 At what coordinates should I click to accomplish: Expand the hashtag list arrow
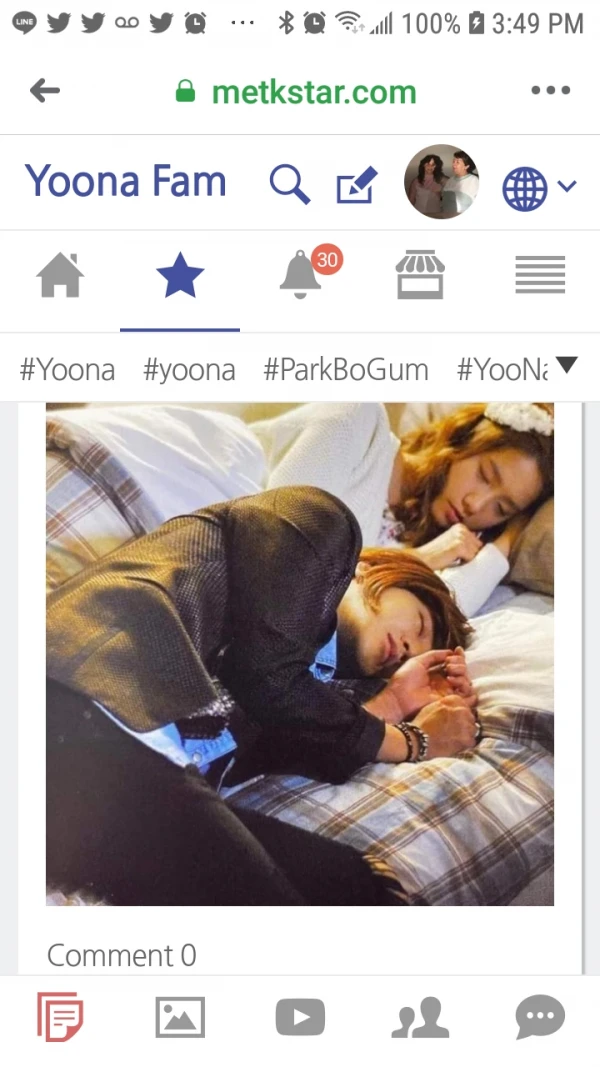coord(567,366)
